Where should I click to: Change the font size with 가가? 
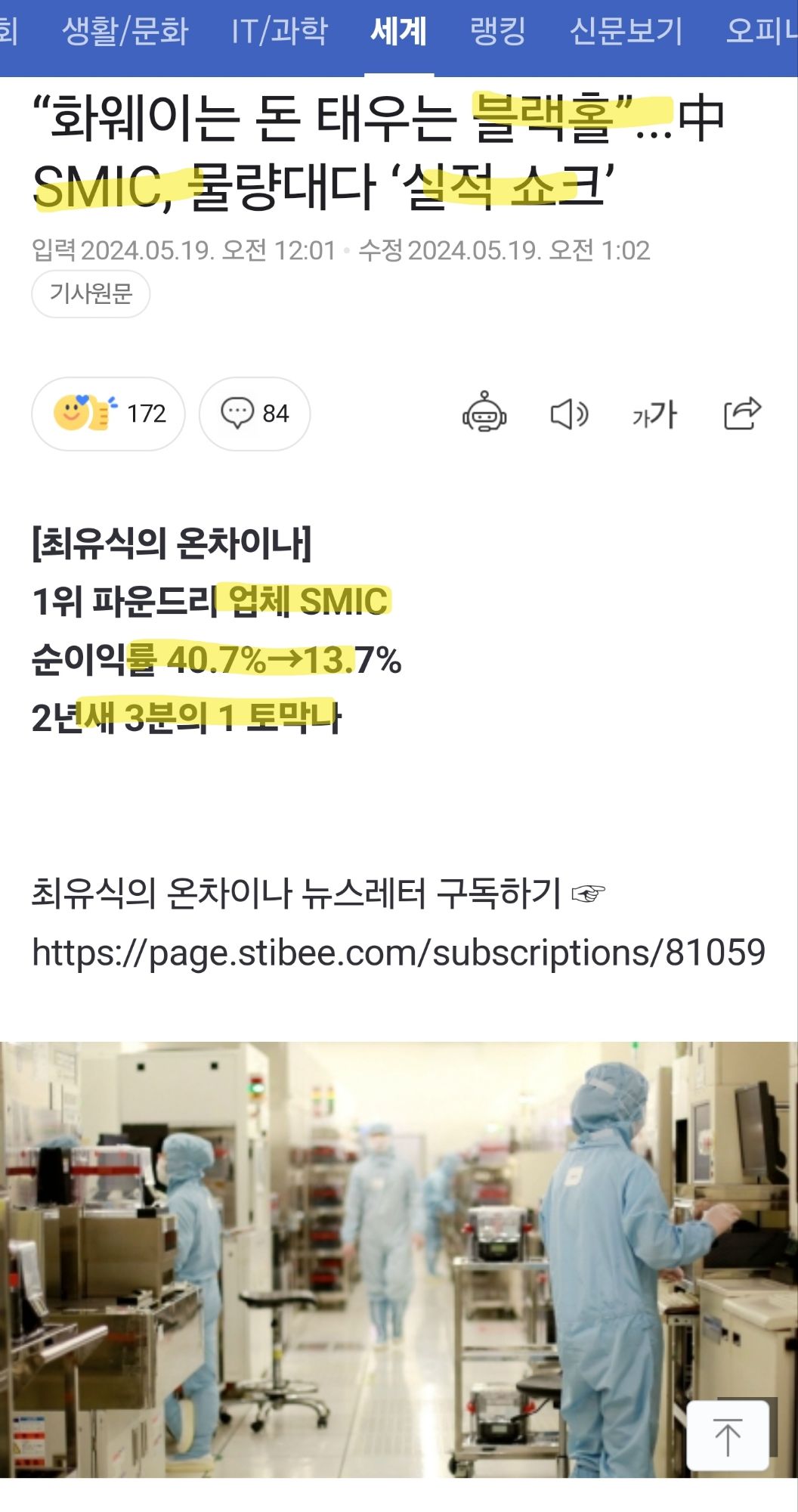pyautogui.click(x=654, y=414)
